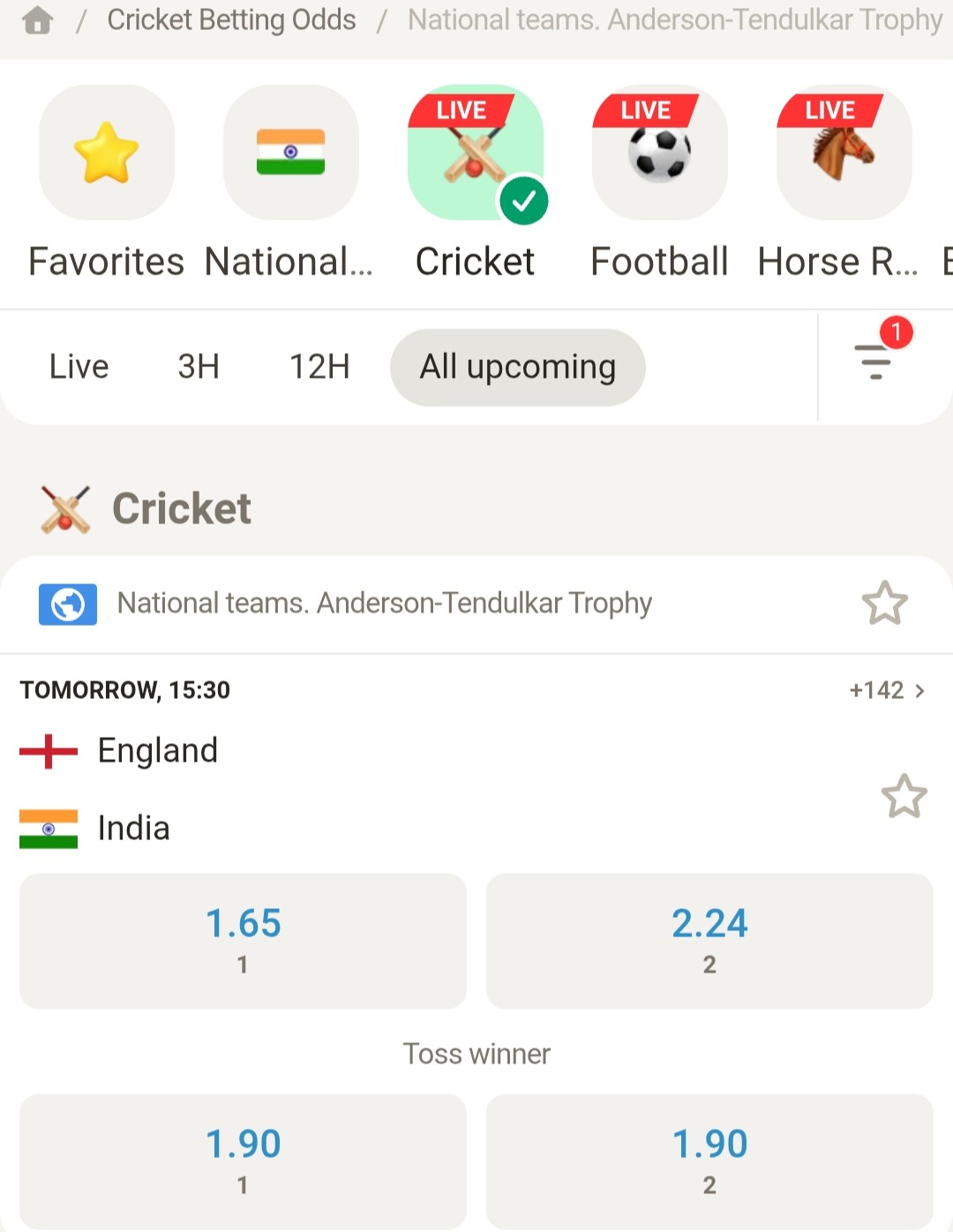Image resolution: width=953 pixels, height=1232 pixels.
Task: Select the 12H time filter tab
Action: [x=319, y=367]
